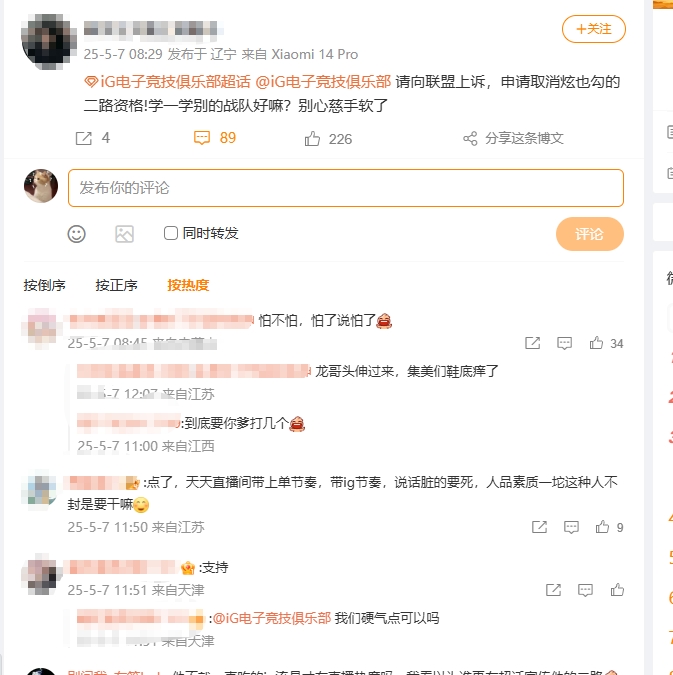The width and height of the screenshot is (673, 675).
Task: Open the emoji picker for the comment
Action: (77, 234)
